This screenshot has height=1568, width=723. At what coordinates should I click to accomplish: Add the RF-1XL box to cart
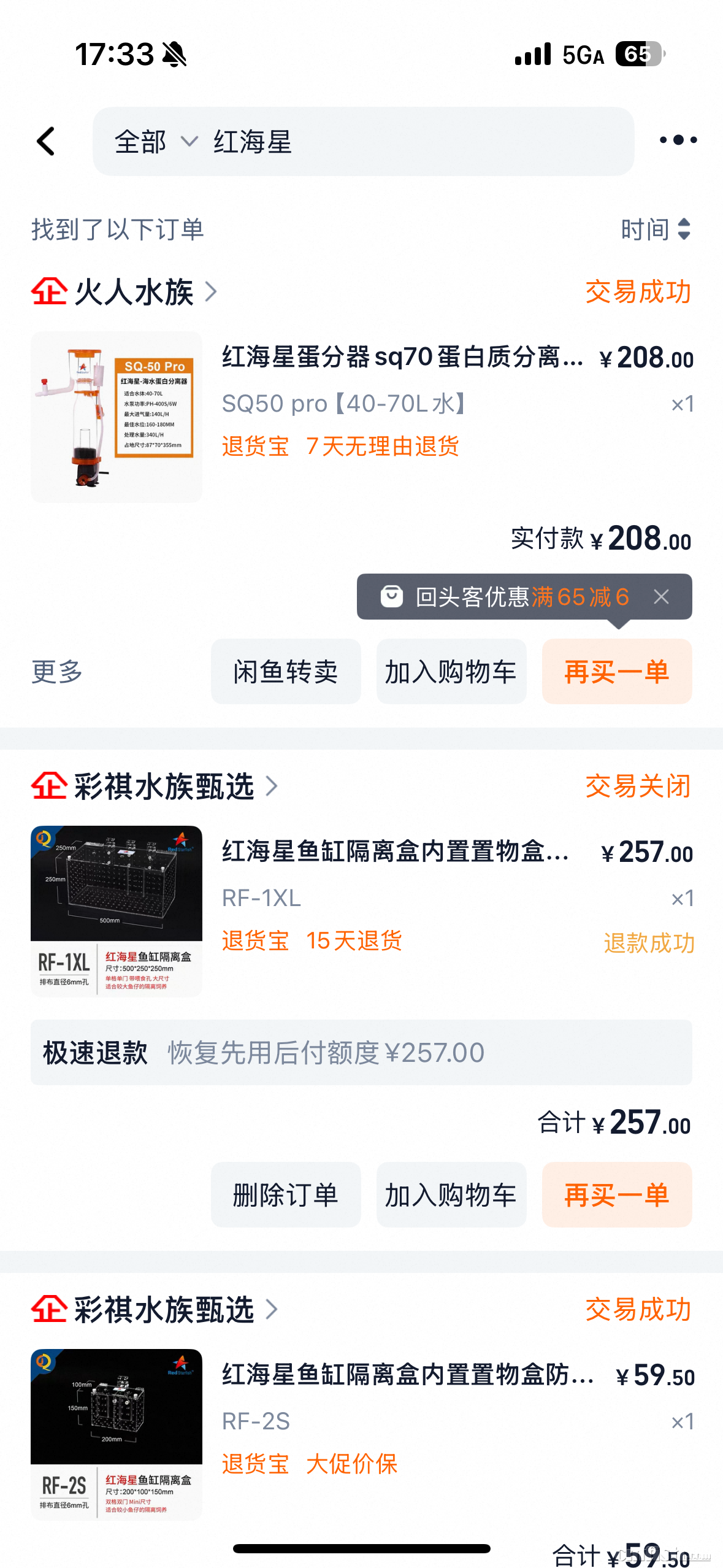[451, 1195]
